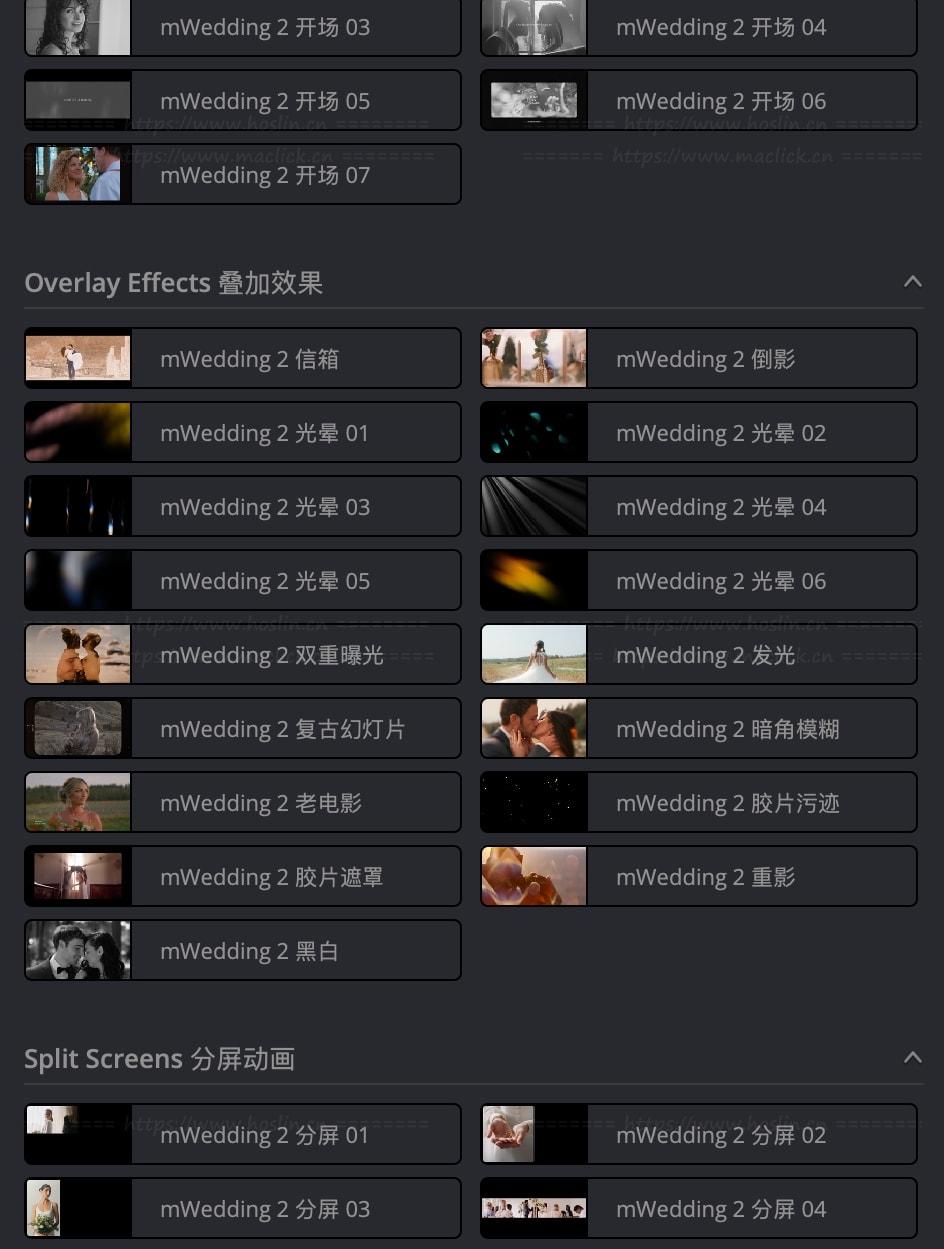This screenshot has height=1249, width=944.
Task: Open mWedding 2 开场 03 preset
Action: (243, 27)
